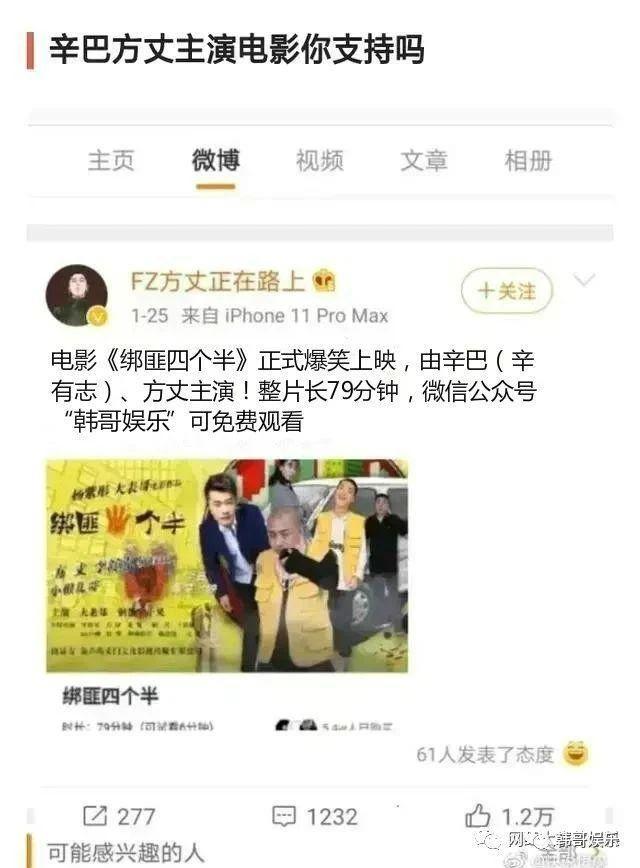Open the 视频 tab

tap(320, 160)
